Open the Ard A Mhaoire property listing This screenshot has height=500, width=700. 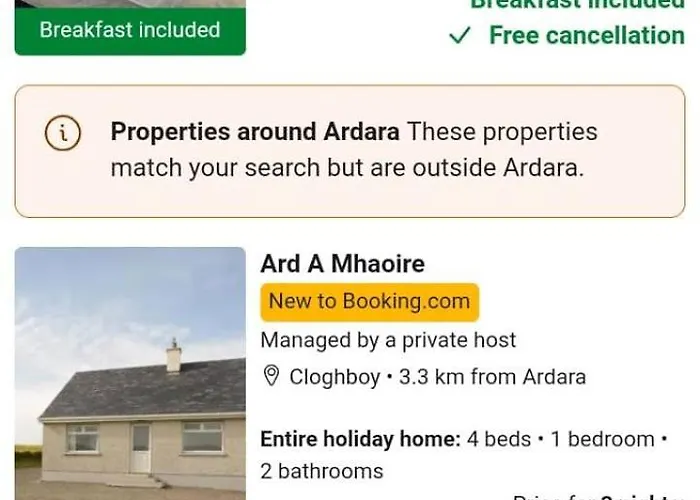[342, 264]
